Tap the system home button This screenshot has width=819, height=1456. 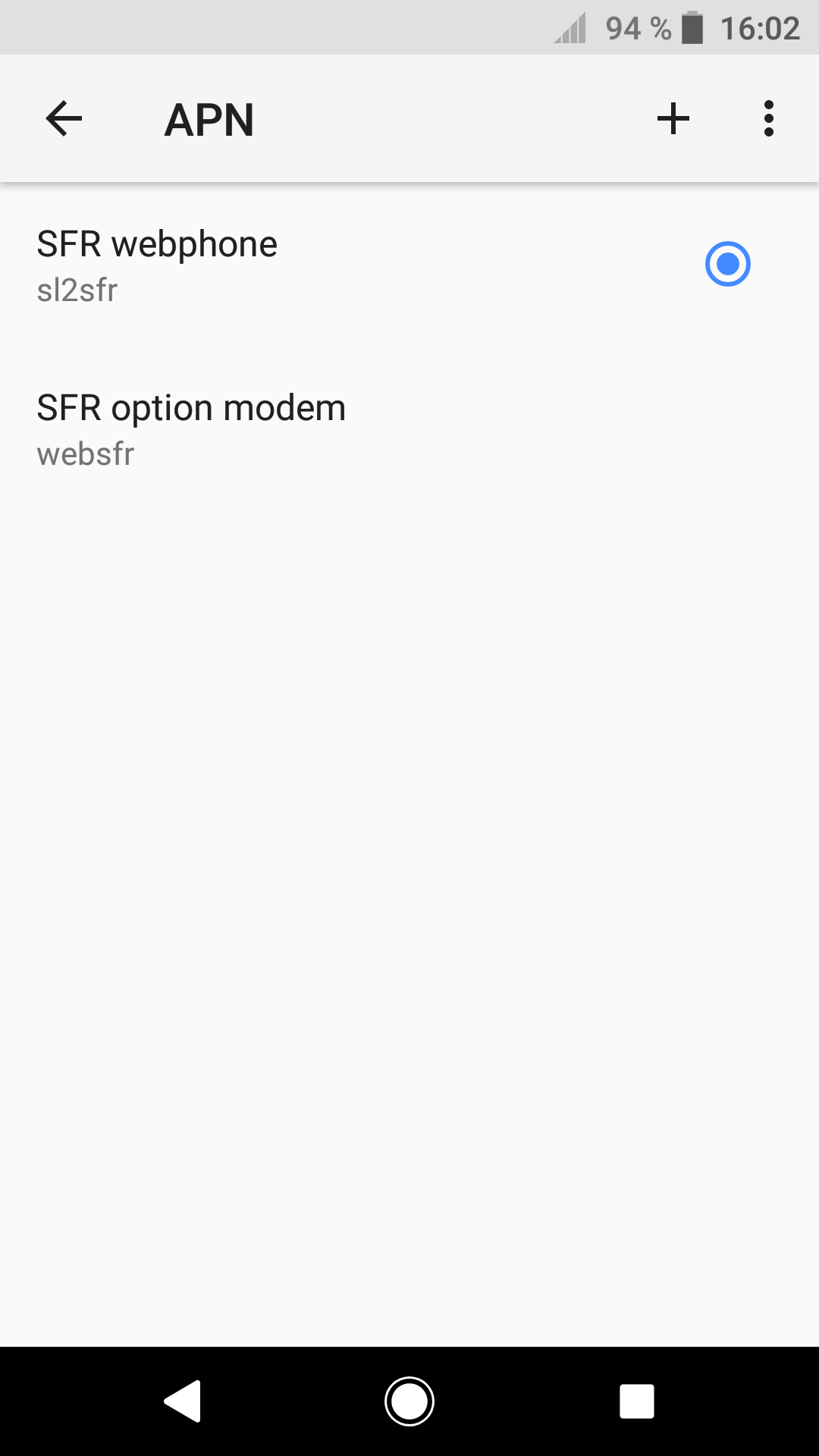409,1401
